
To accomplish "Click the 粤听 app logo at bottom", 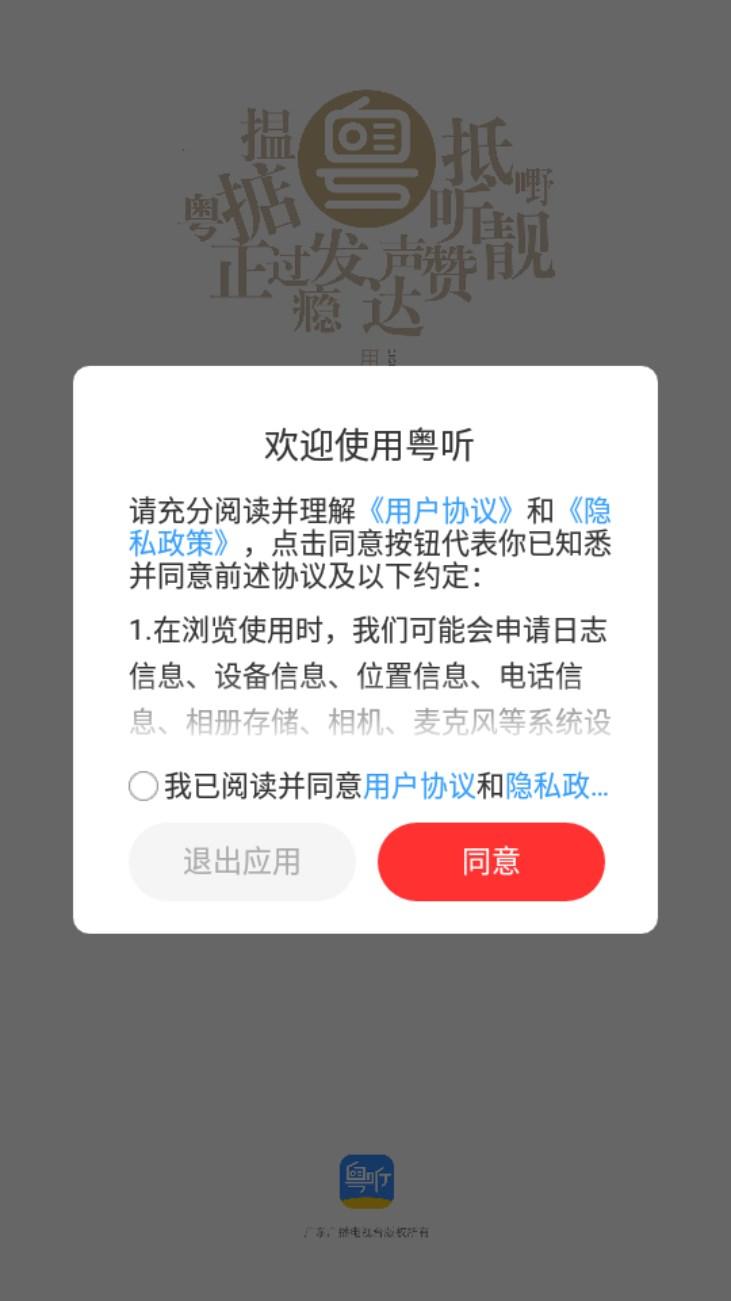I will tap(365, 1182).
